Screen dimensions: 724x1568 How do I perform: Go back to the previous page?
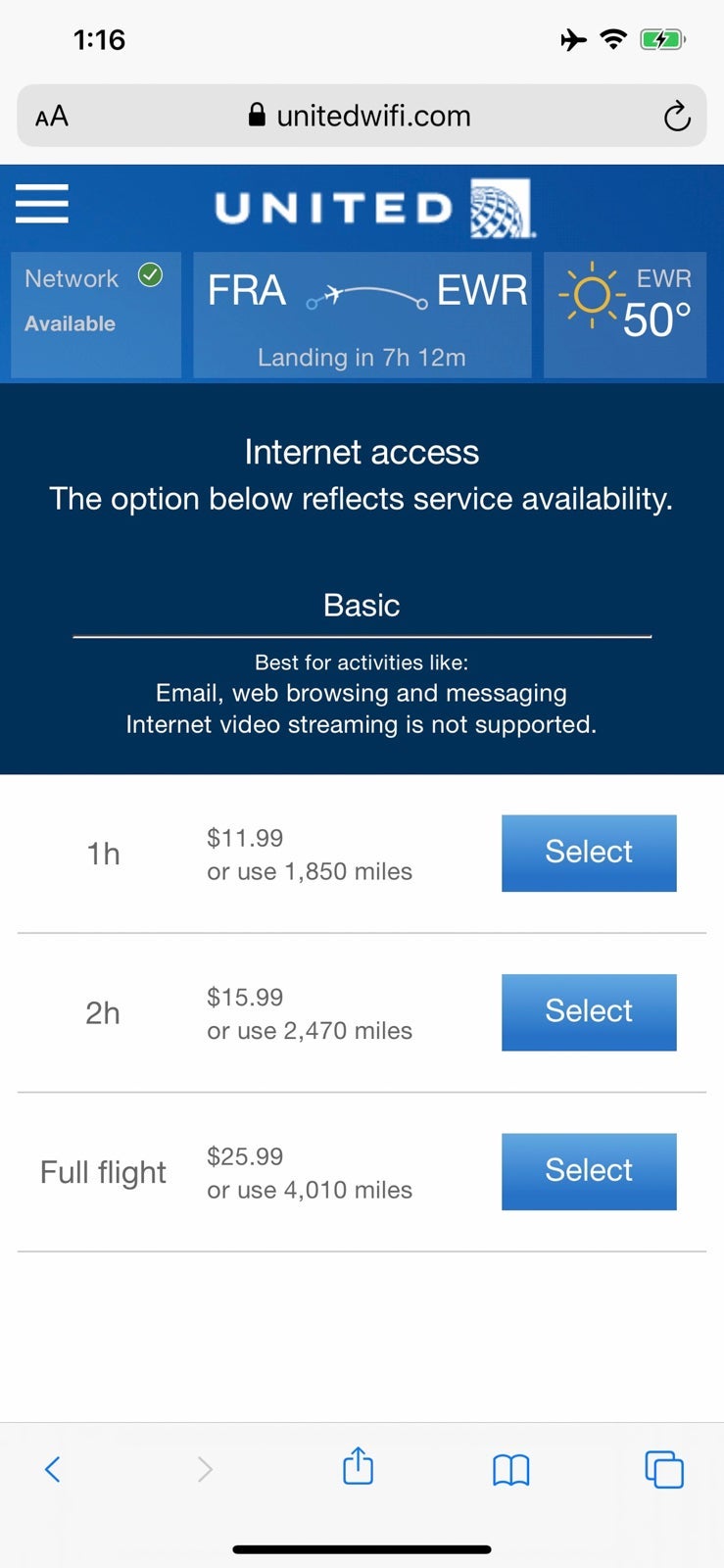[53, 1468]
